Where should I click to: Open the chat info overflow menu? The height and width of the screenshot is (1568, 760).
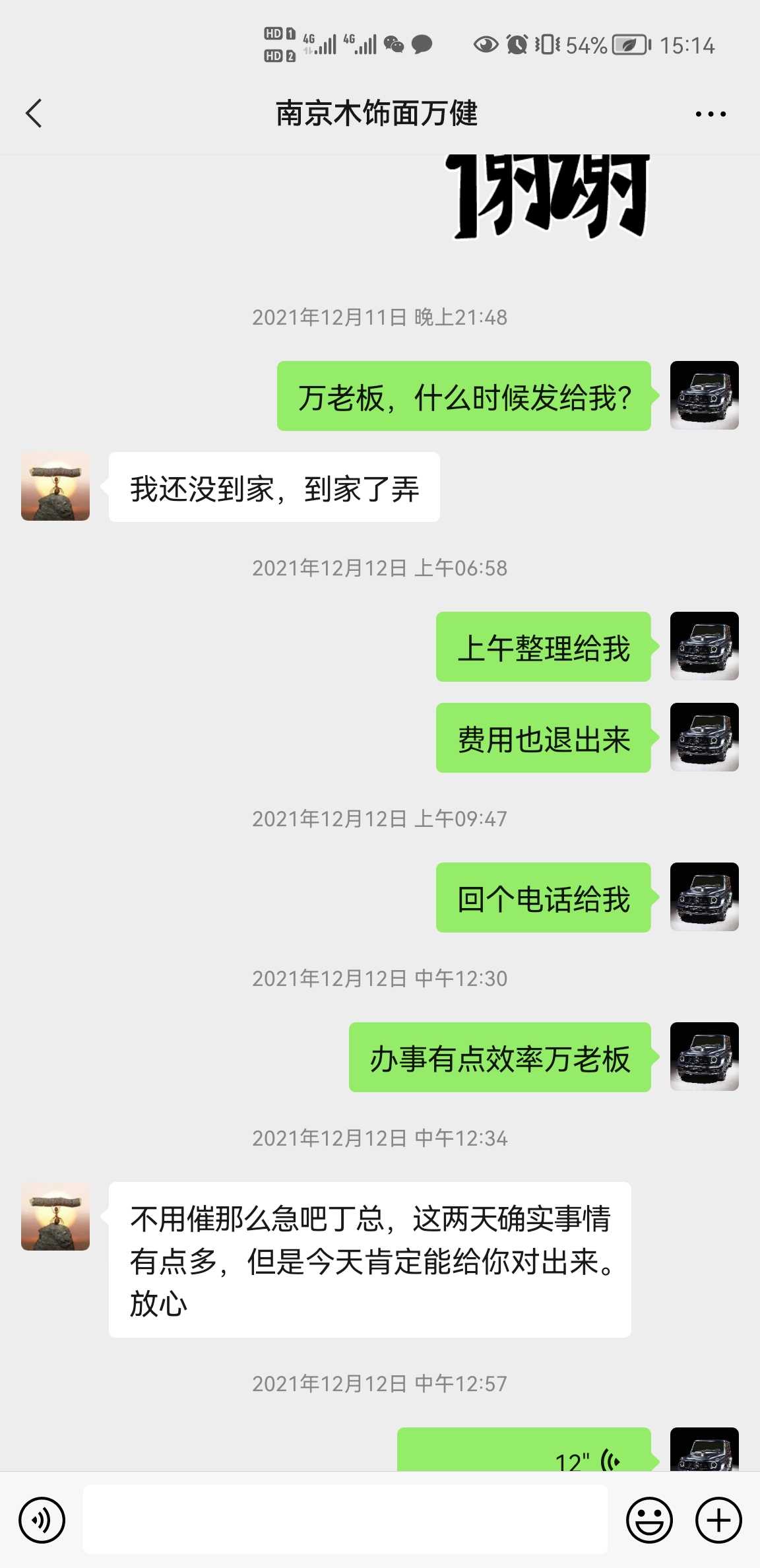click(x=711, y=114)
